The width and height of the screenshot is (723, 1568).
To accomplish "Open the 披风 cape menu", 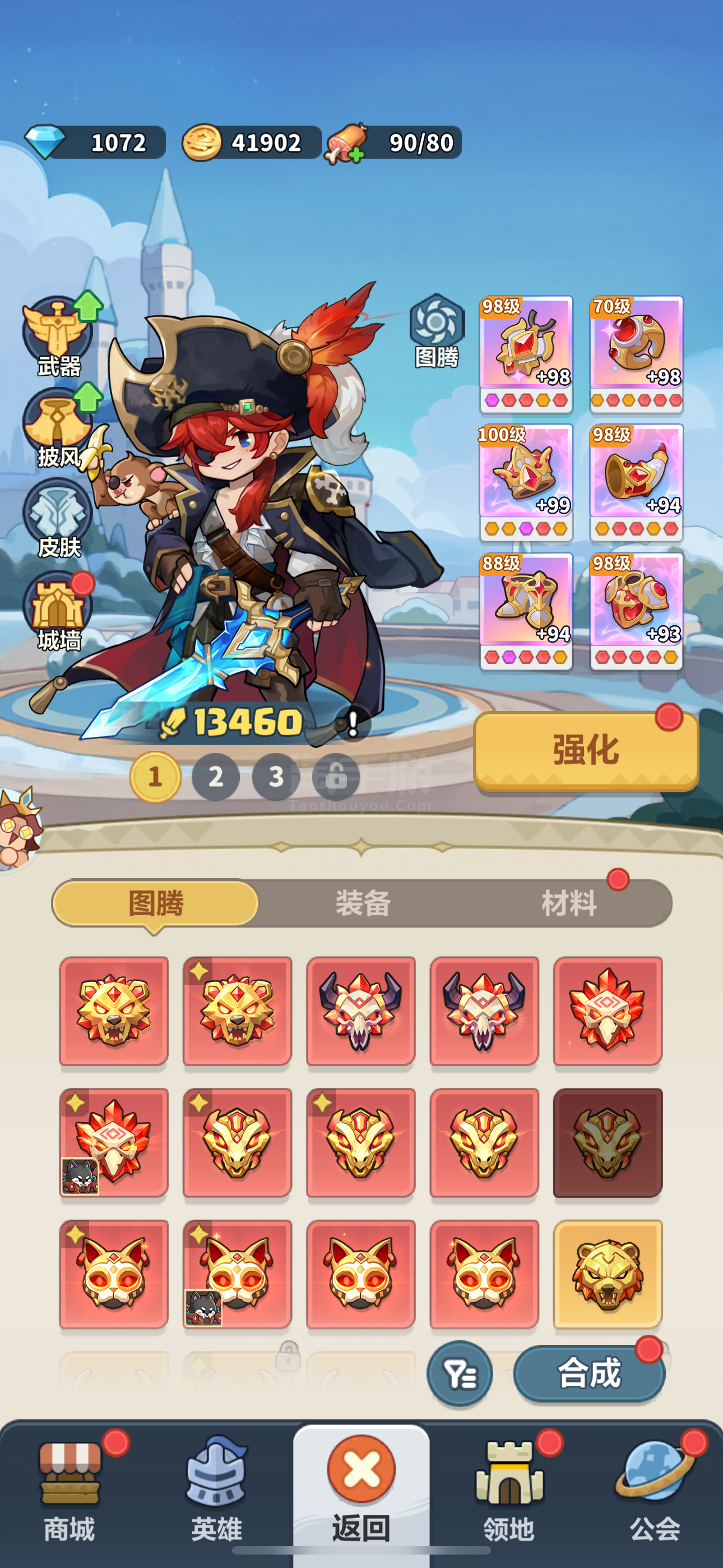I will pos(59,427).
